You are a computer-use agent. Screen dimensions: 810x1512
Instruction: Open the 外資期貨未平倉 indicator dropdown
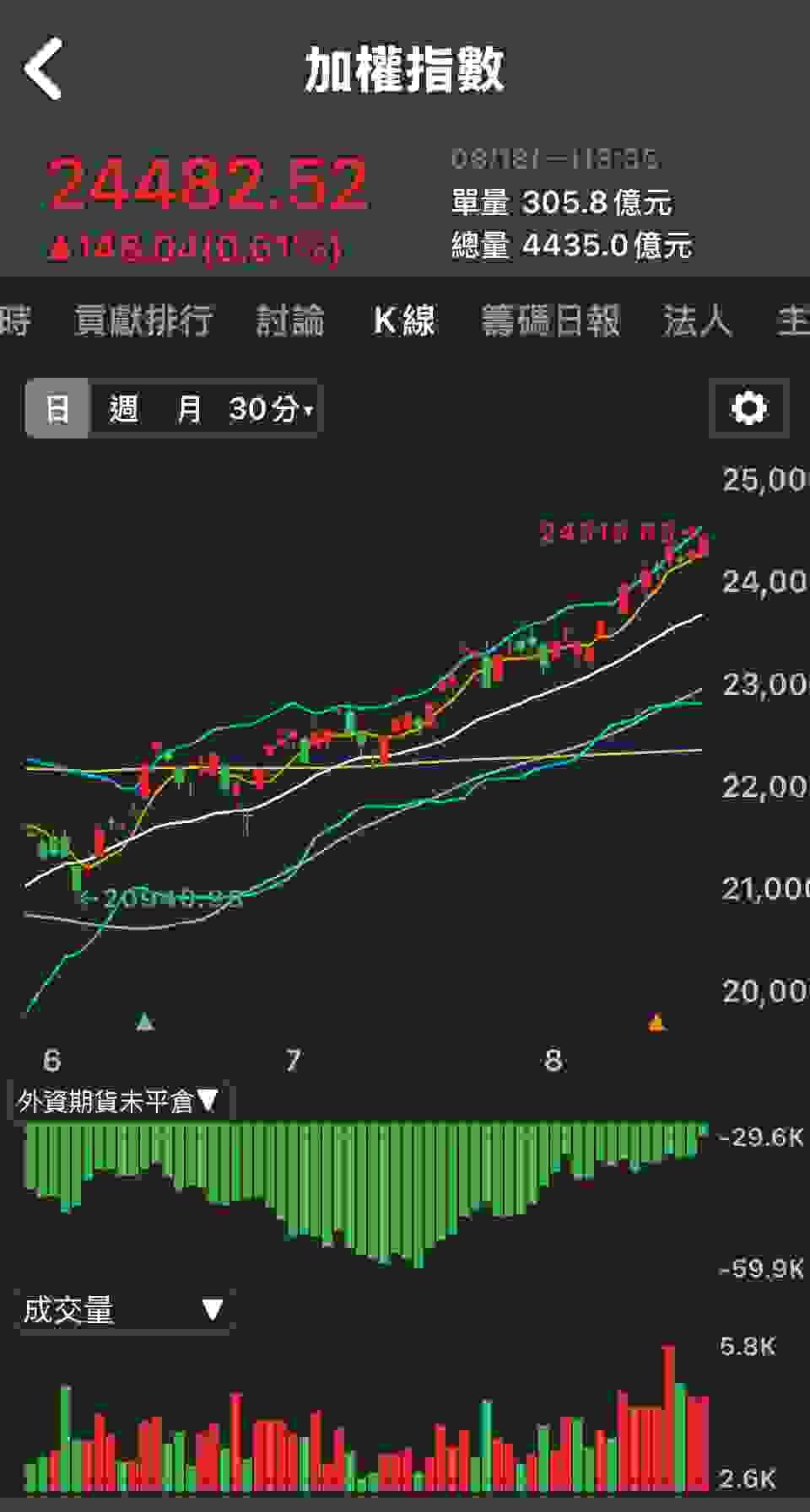click(120, 1101)
